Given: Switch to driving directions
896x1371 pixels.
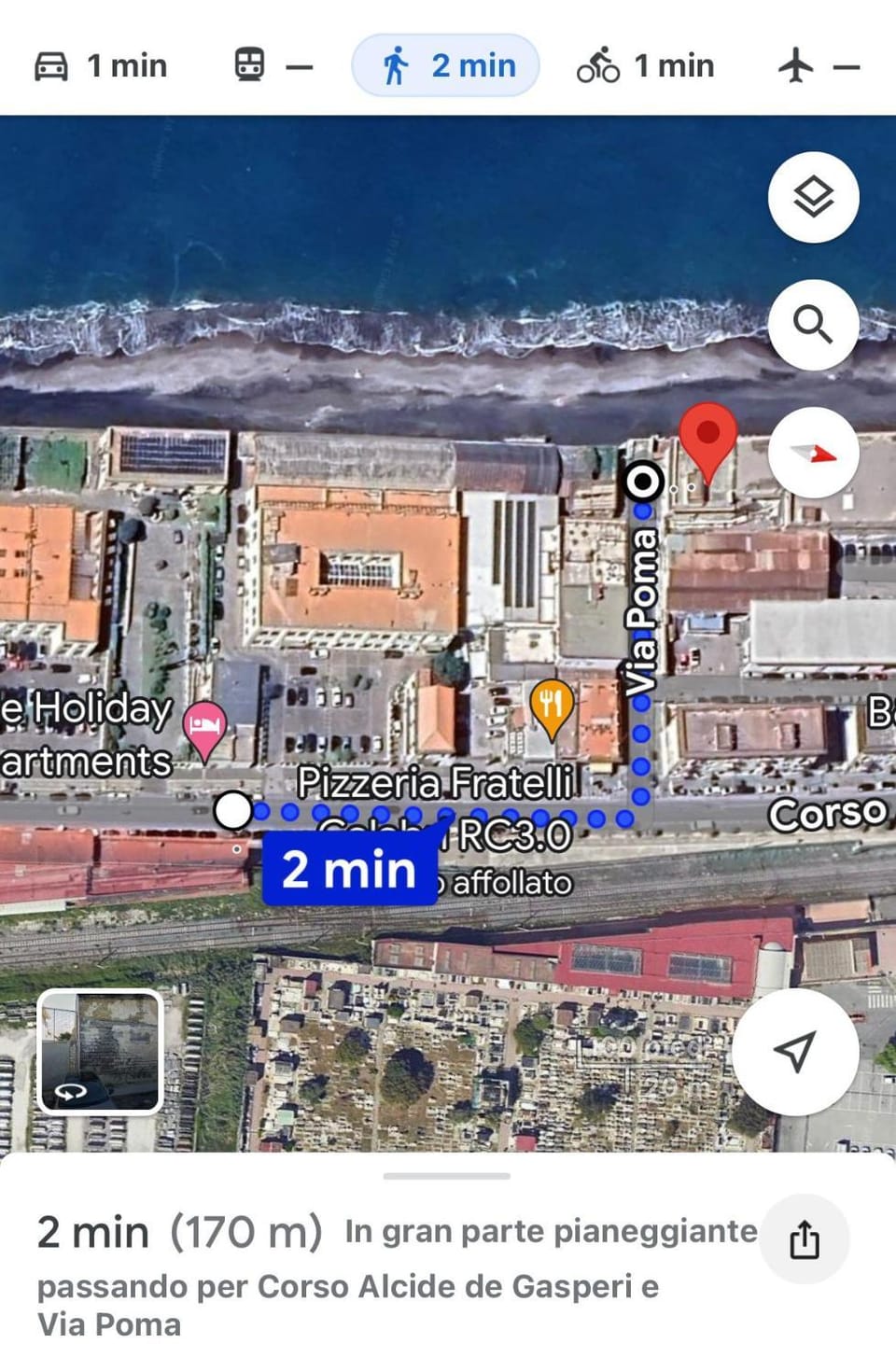Looking at the screenshot, I should (x=101, y=66).
